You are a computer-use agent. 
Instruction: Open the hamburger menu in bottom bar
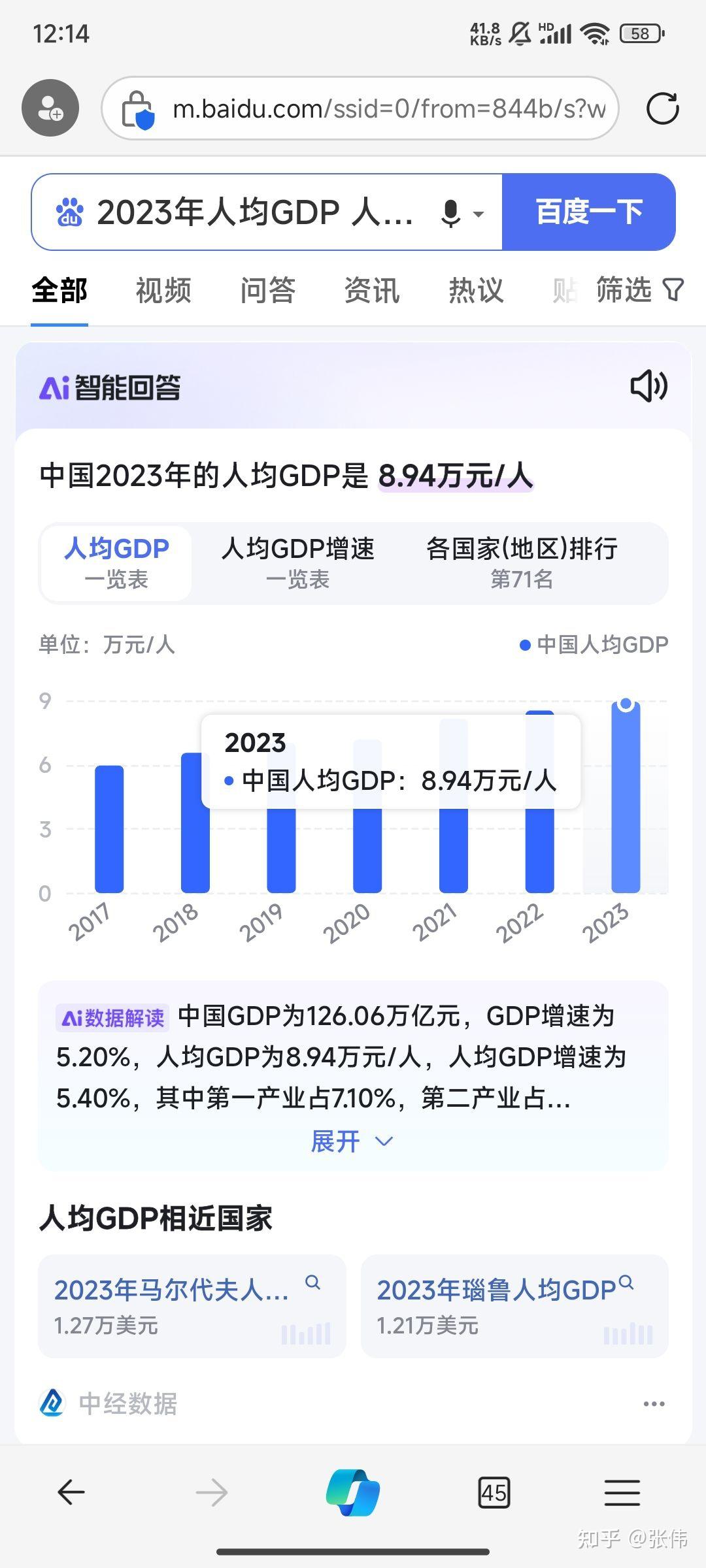pos(622,1493)
